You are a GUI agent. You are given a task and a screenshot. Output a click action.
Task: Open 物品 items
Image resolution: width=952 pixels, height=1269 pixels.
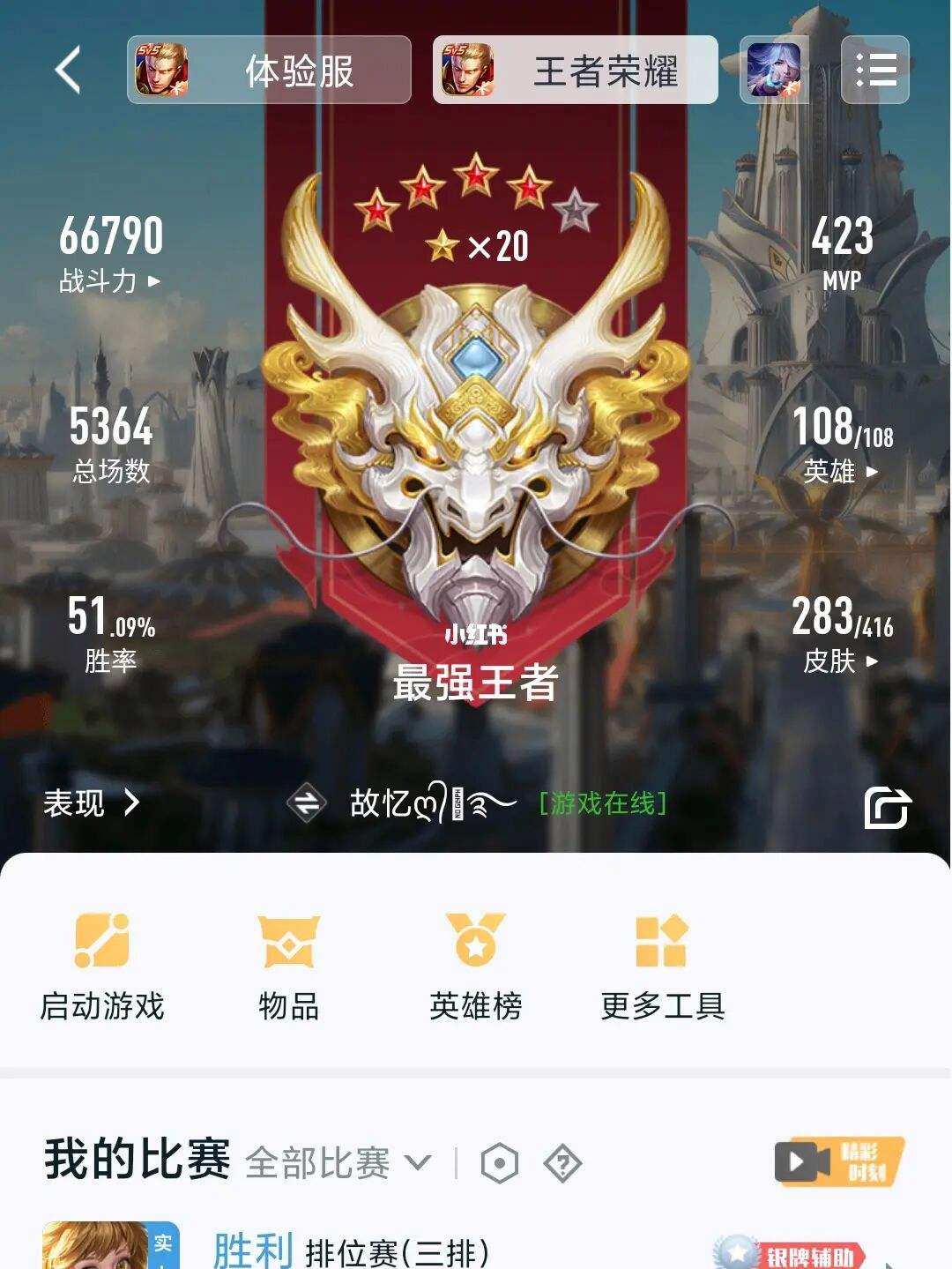click(x=288, y=967)
